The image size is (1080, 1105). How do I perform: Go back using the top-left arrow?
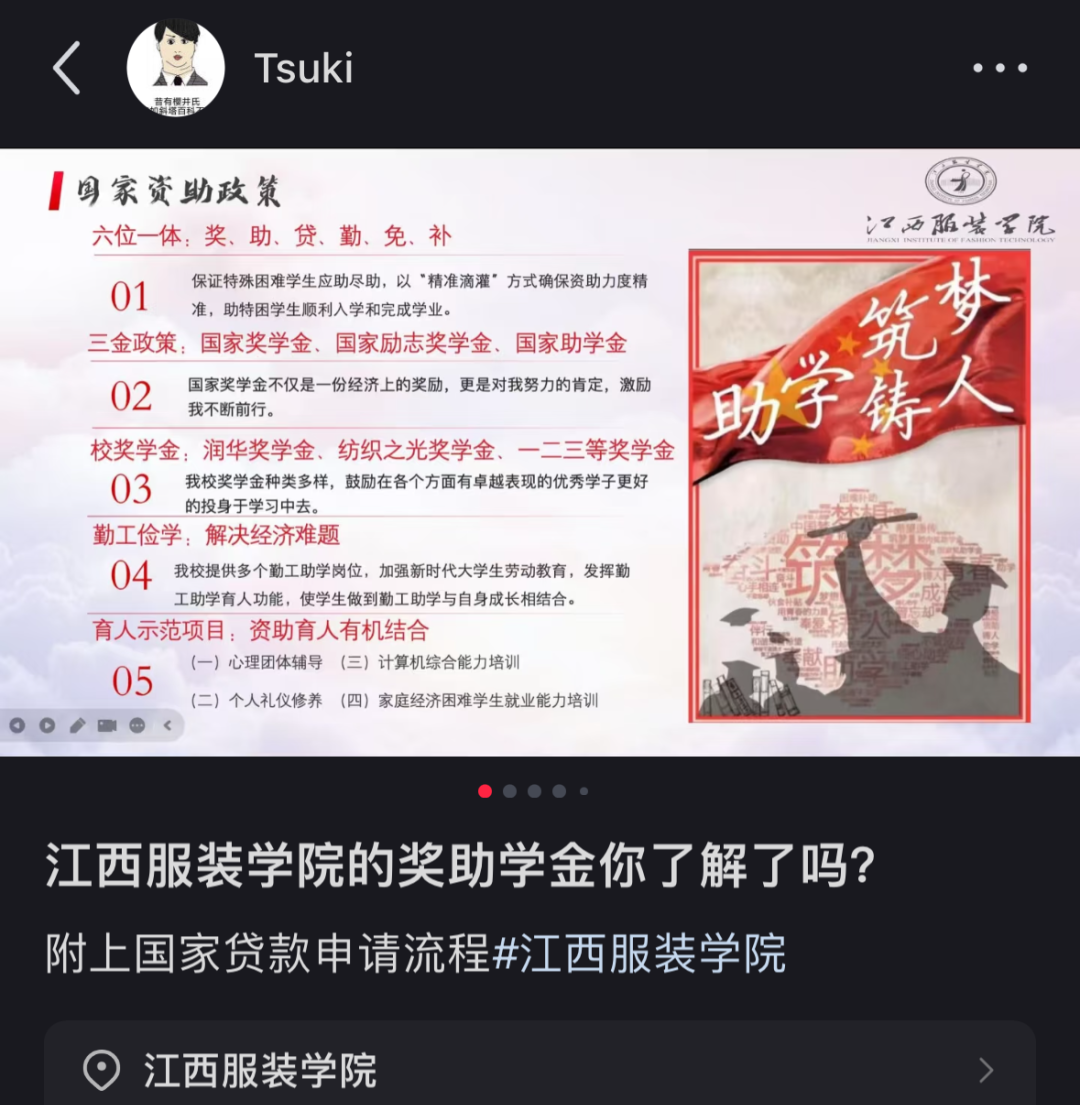66,69
